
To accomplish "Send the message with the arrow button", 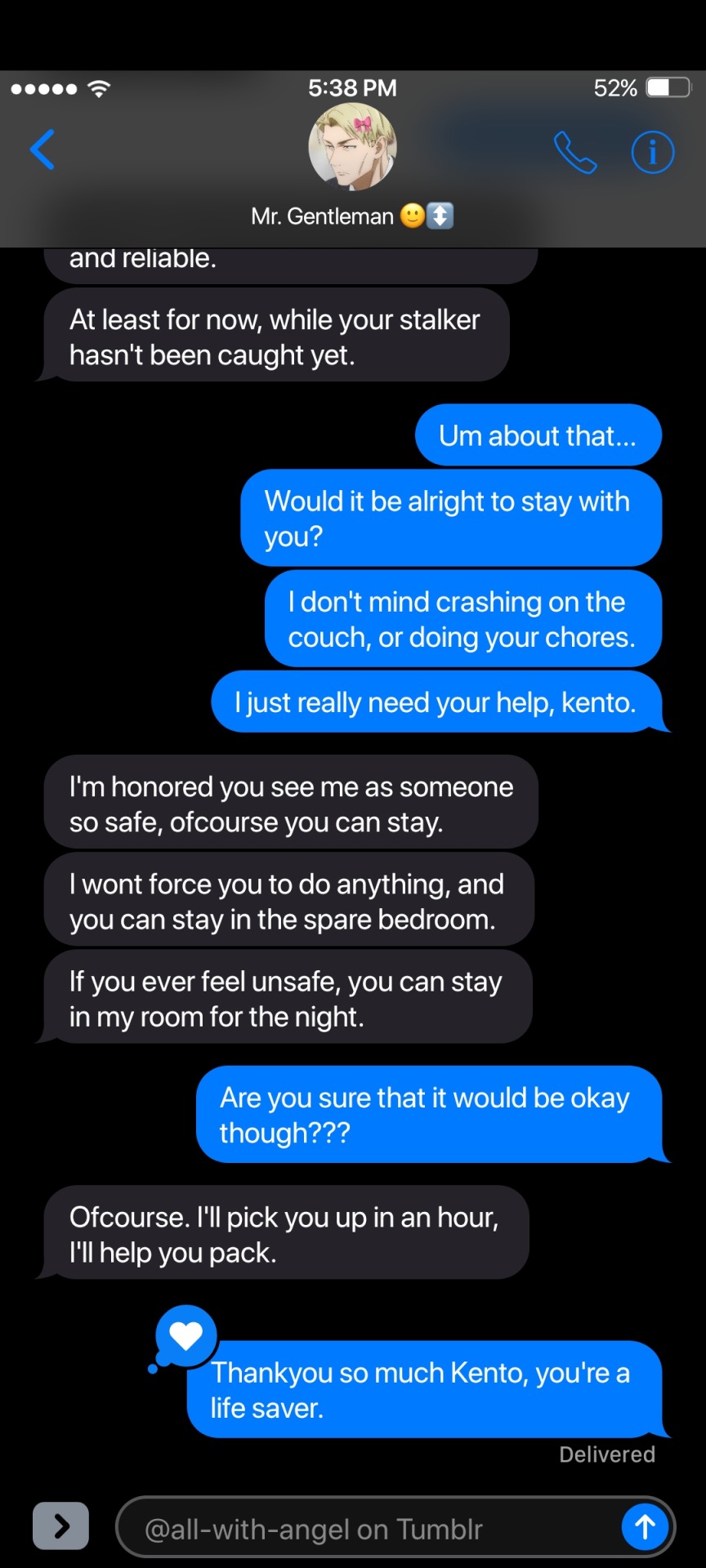I will tap(645, 1526).
